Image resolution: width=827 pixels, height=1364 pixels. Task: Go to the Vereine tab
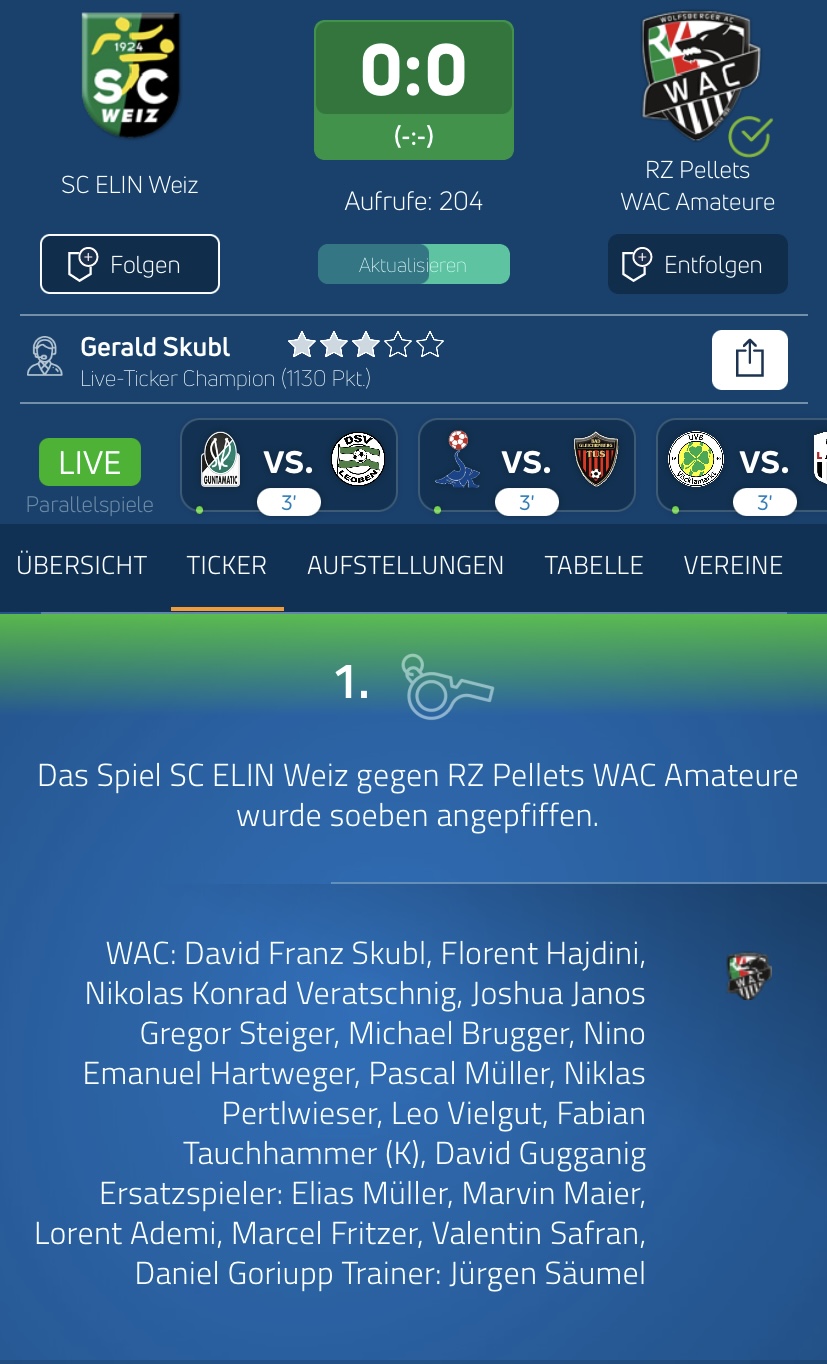point(732,565)
